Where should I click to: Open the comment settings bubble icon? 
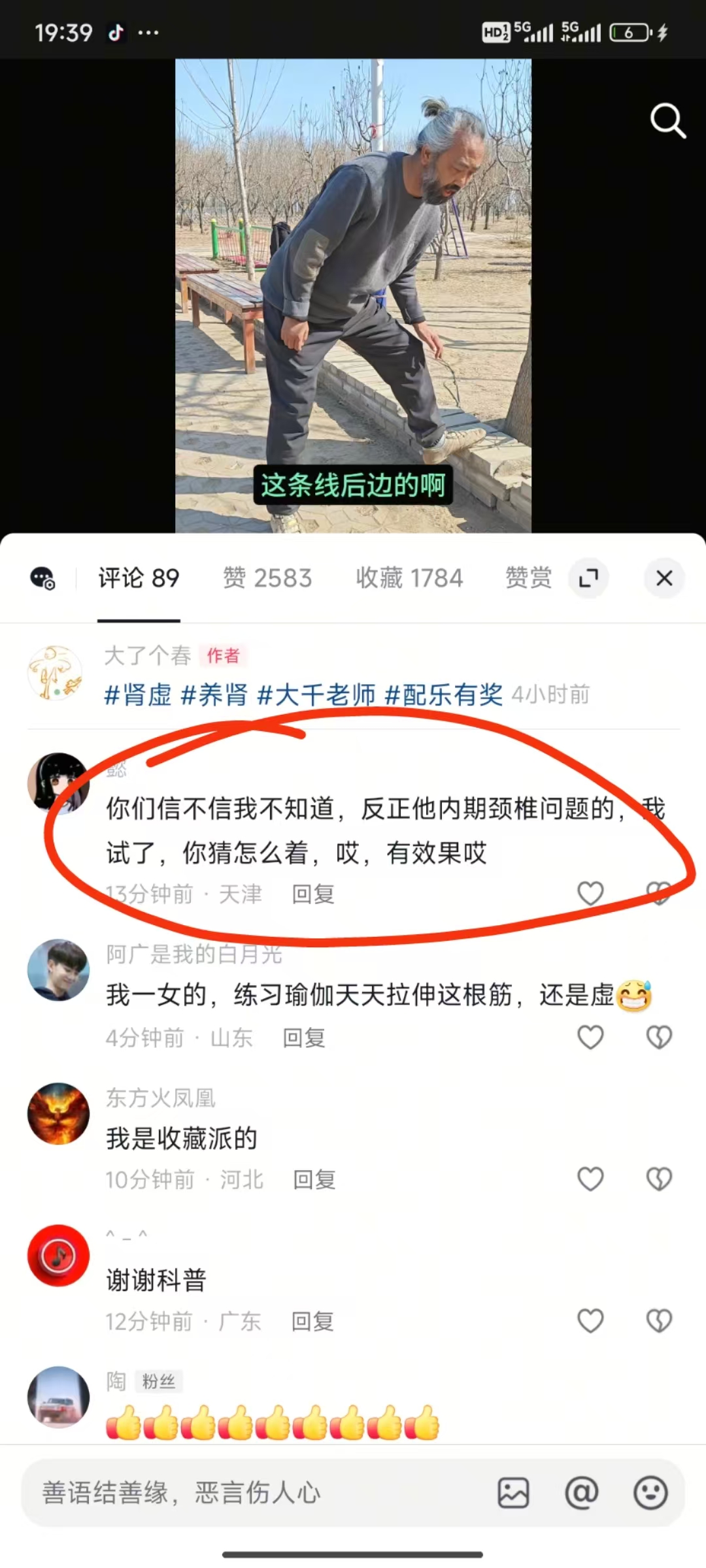click(43, 578)
